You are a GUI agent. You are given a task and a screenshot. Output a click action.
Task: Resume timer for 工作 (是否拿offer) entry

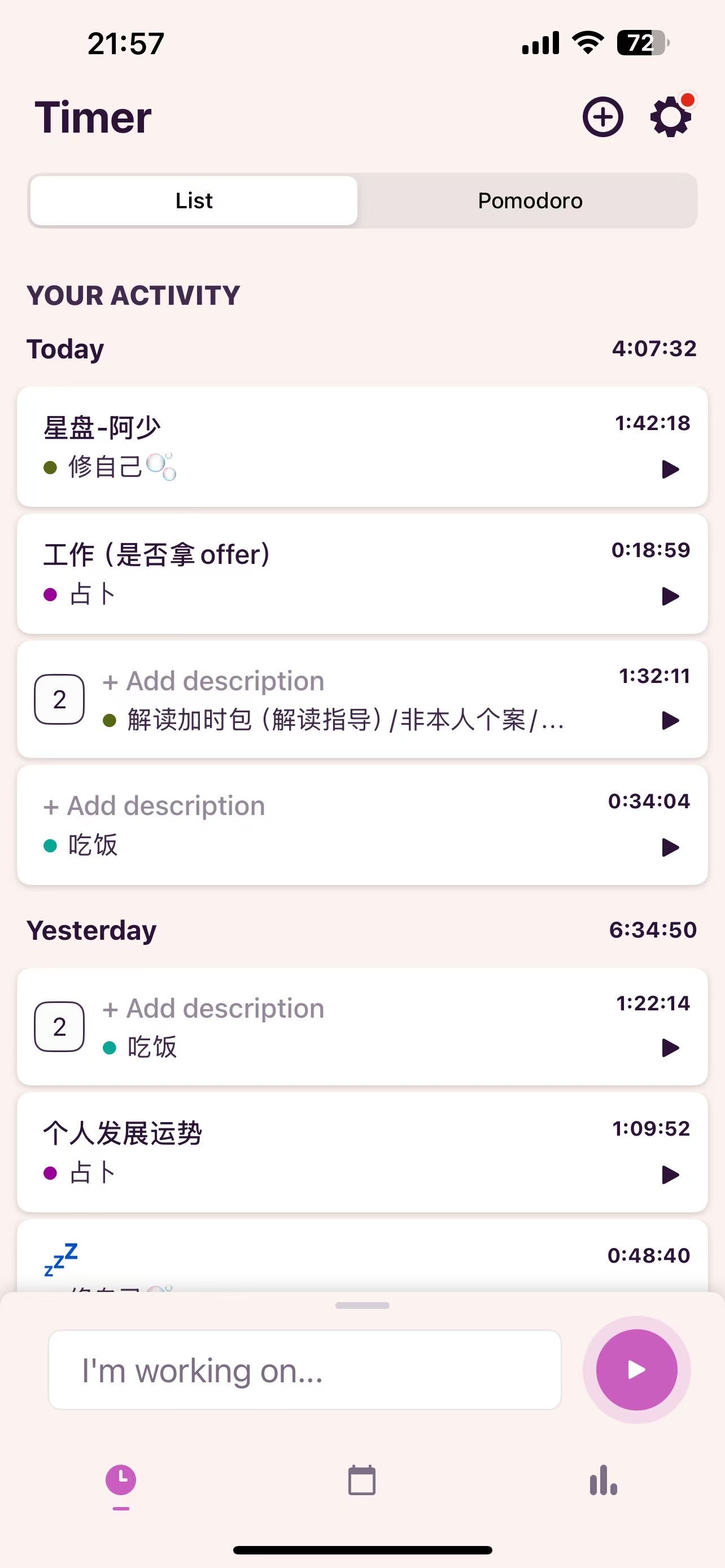pos(670,596)
